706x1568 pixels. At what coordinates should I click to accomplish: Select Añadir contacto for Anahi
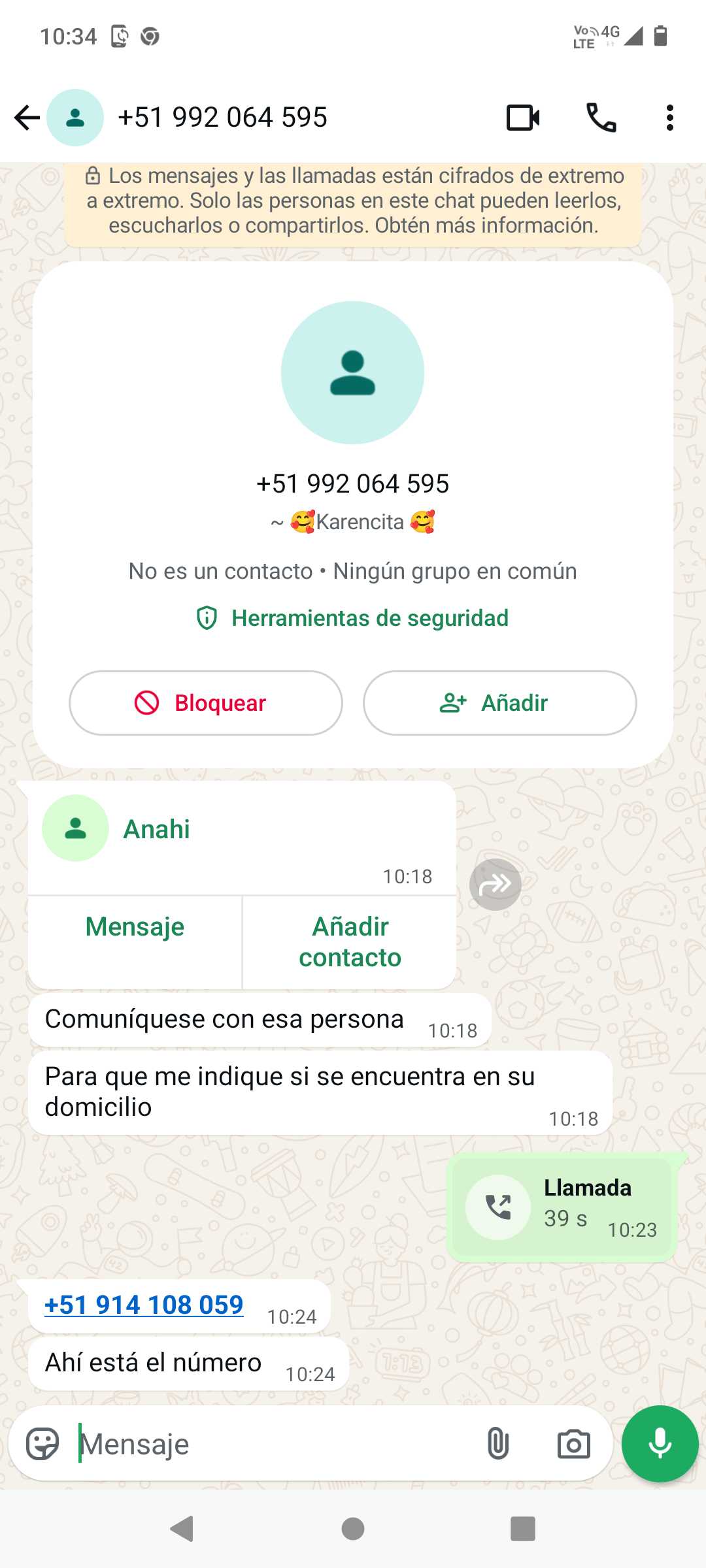point(350,942)
